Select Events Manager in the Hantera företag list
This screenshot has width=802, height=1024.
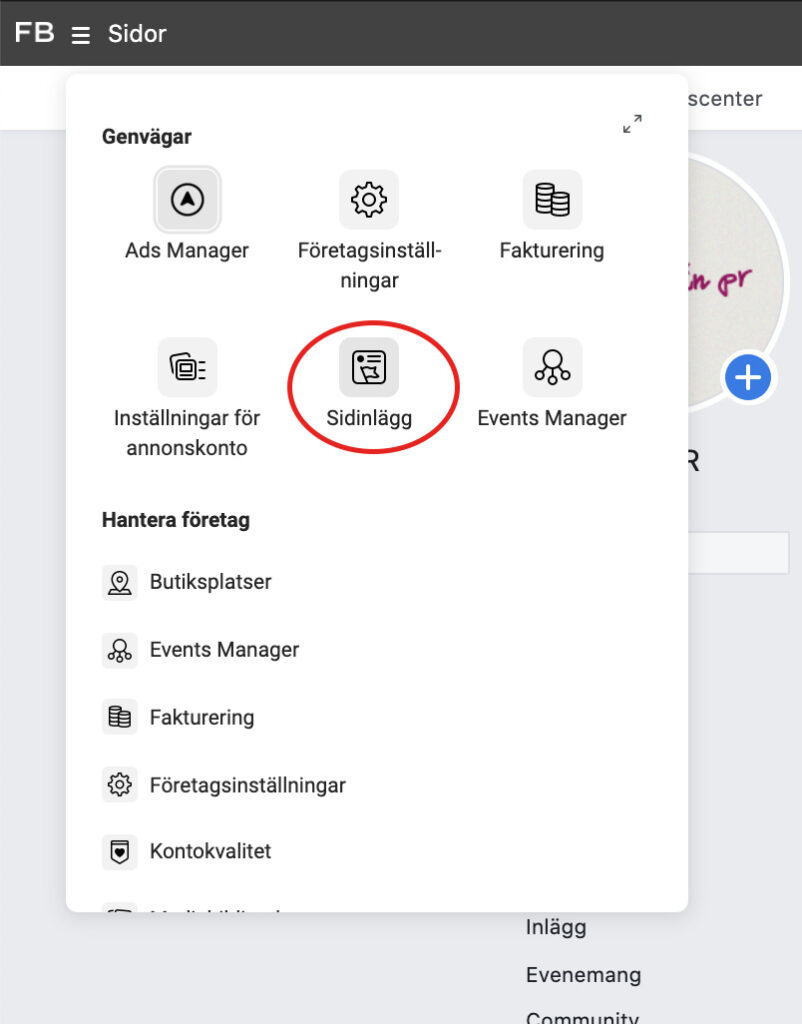(224, 650)
